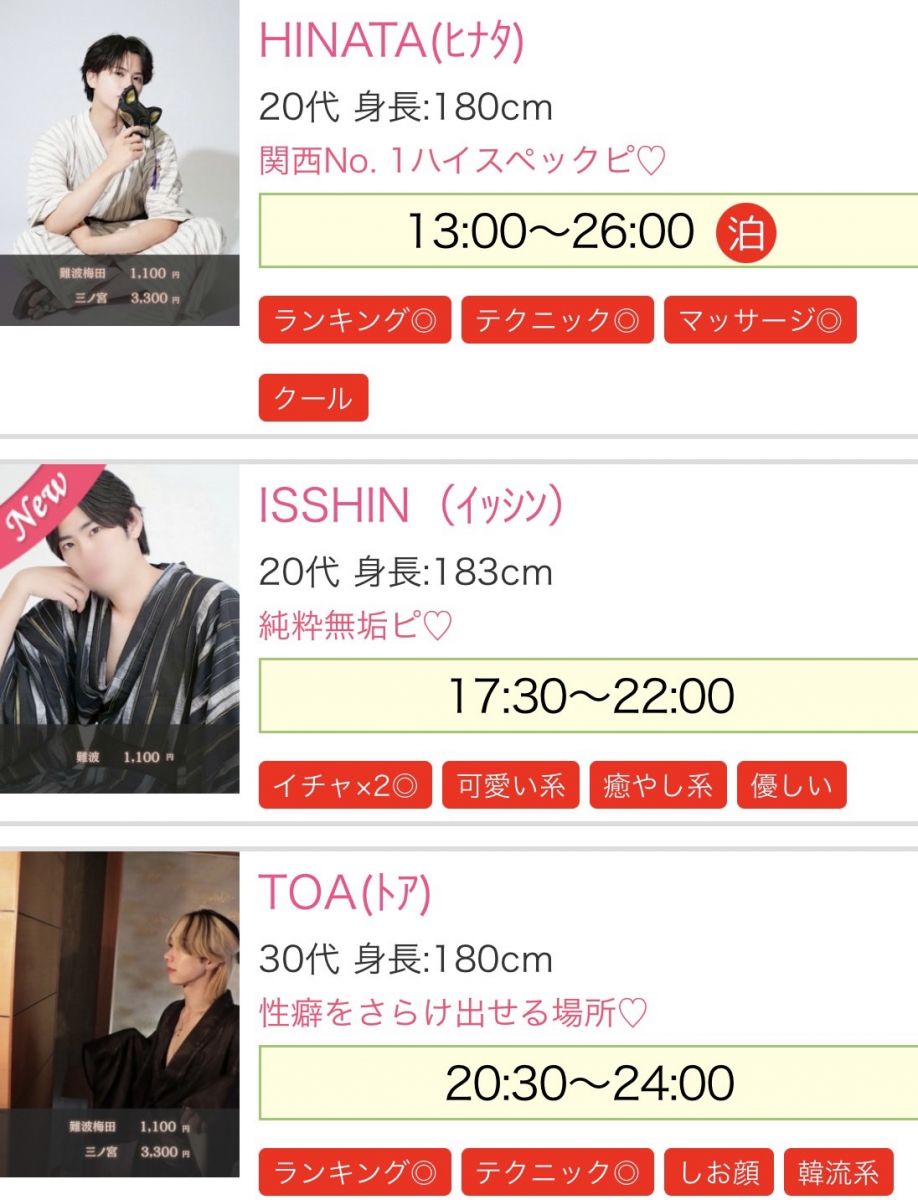Open the TOA(トア) name link

tap(345, 893)
